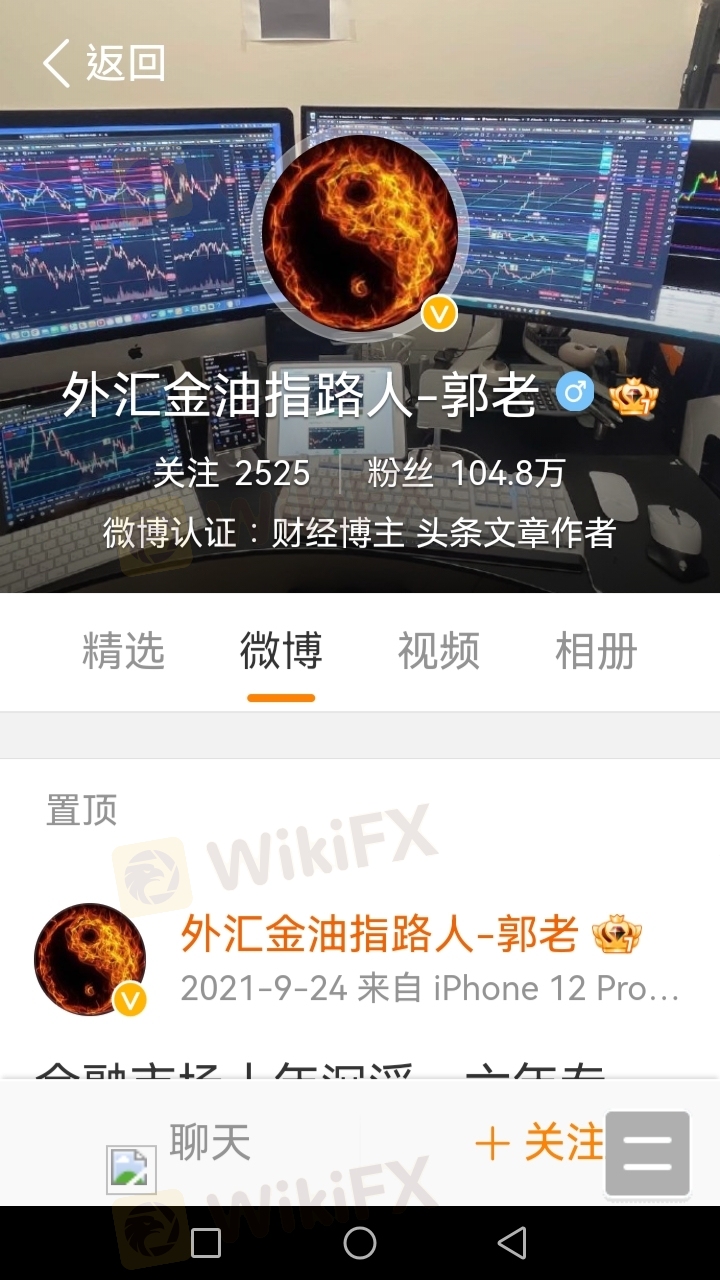
Task: Open the floating menu button
Action: (x=648, y=1154)
